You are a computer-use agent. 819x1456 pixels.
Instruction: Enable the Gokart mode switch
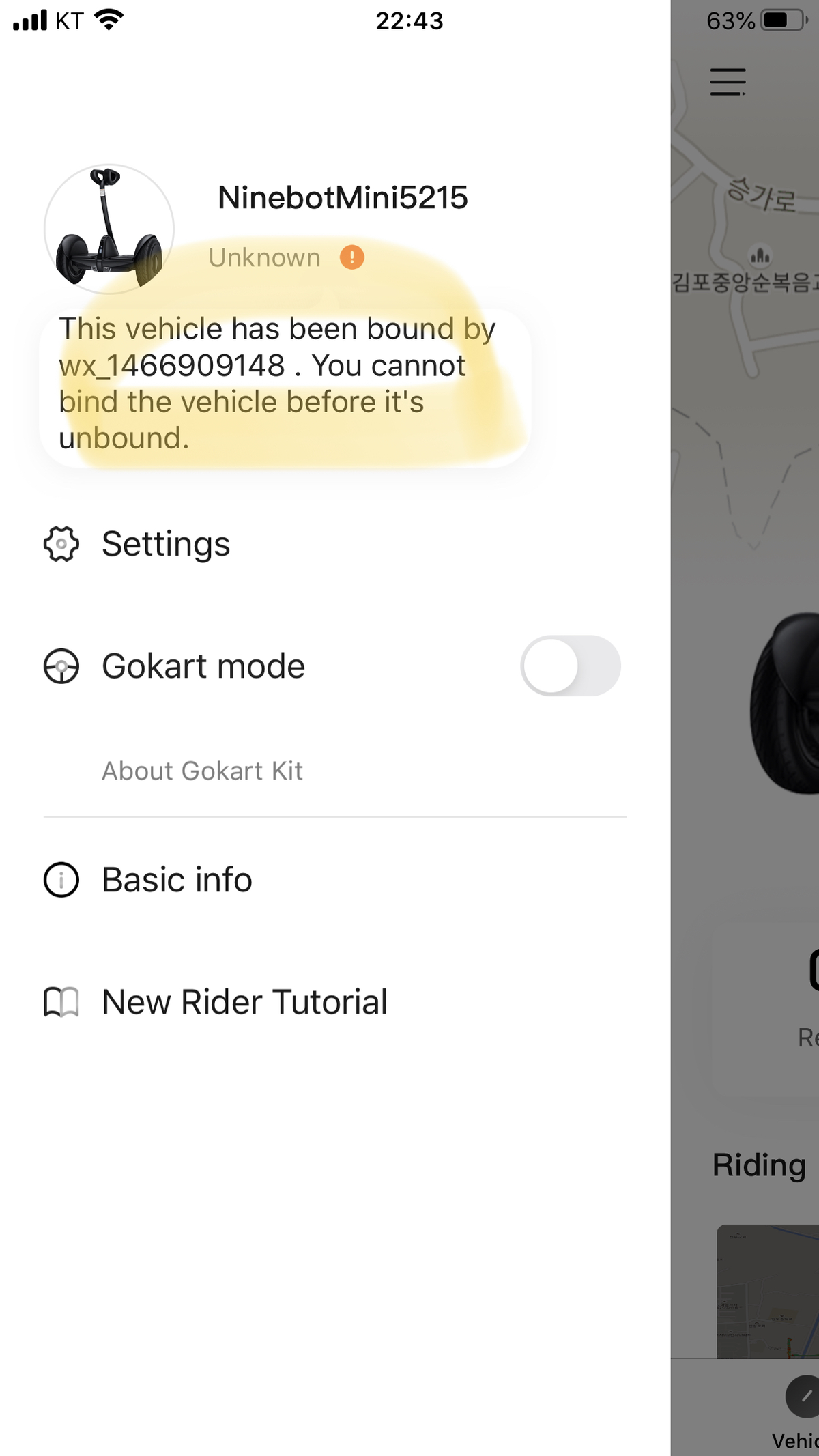[x=570, y=666]
